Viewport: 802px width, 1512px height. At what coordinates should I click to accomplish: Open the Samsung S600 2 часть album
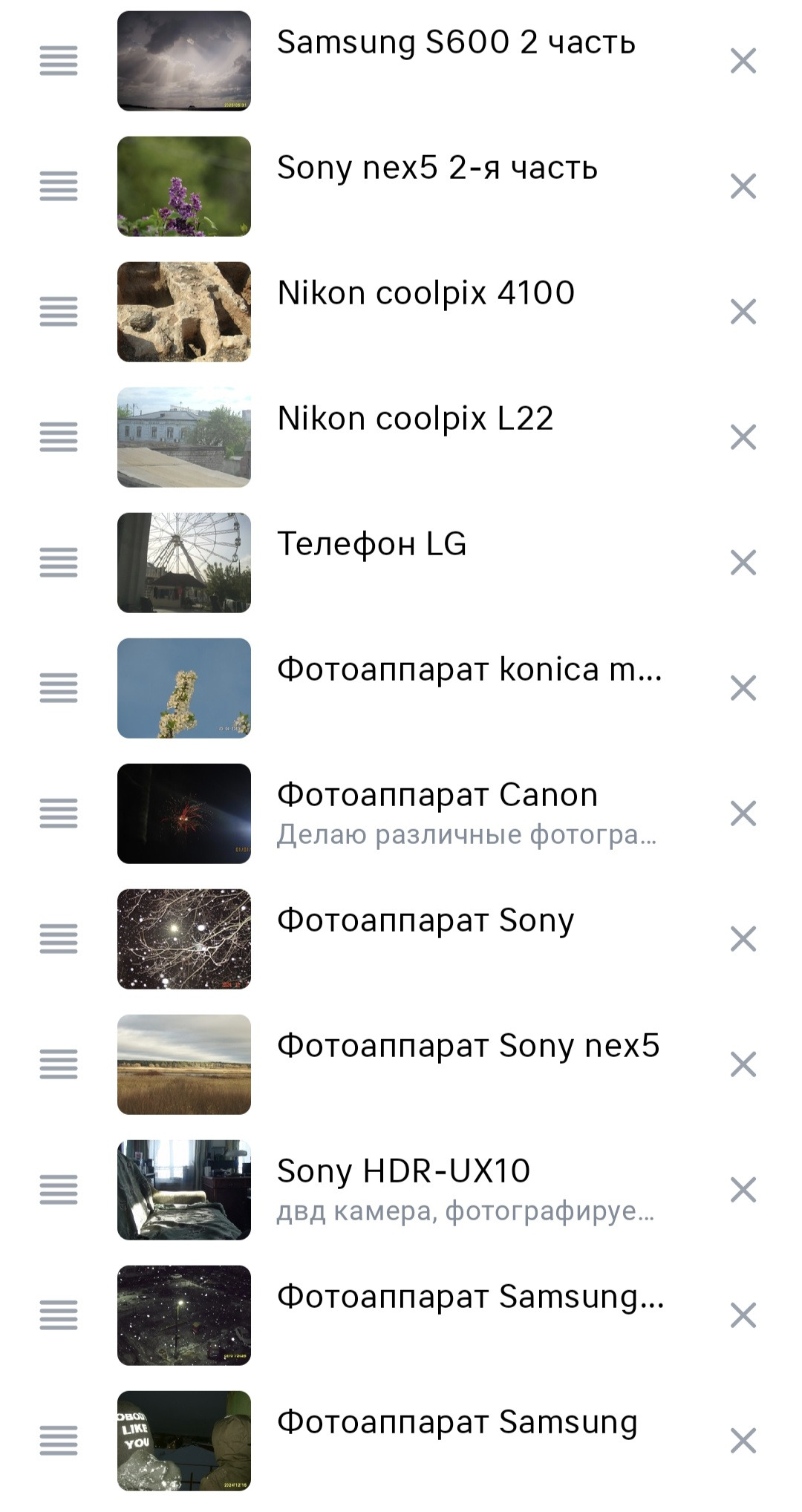pyautogui.click(x=456, y=43)
